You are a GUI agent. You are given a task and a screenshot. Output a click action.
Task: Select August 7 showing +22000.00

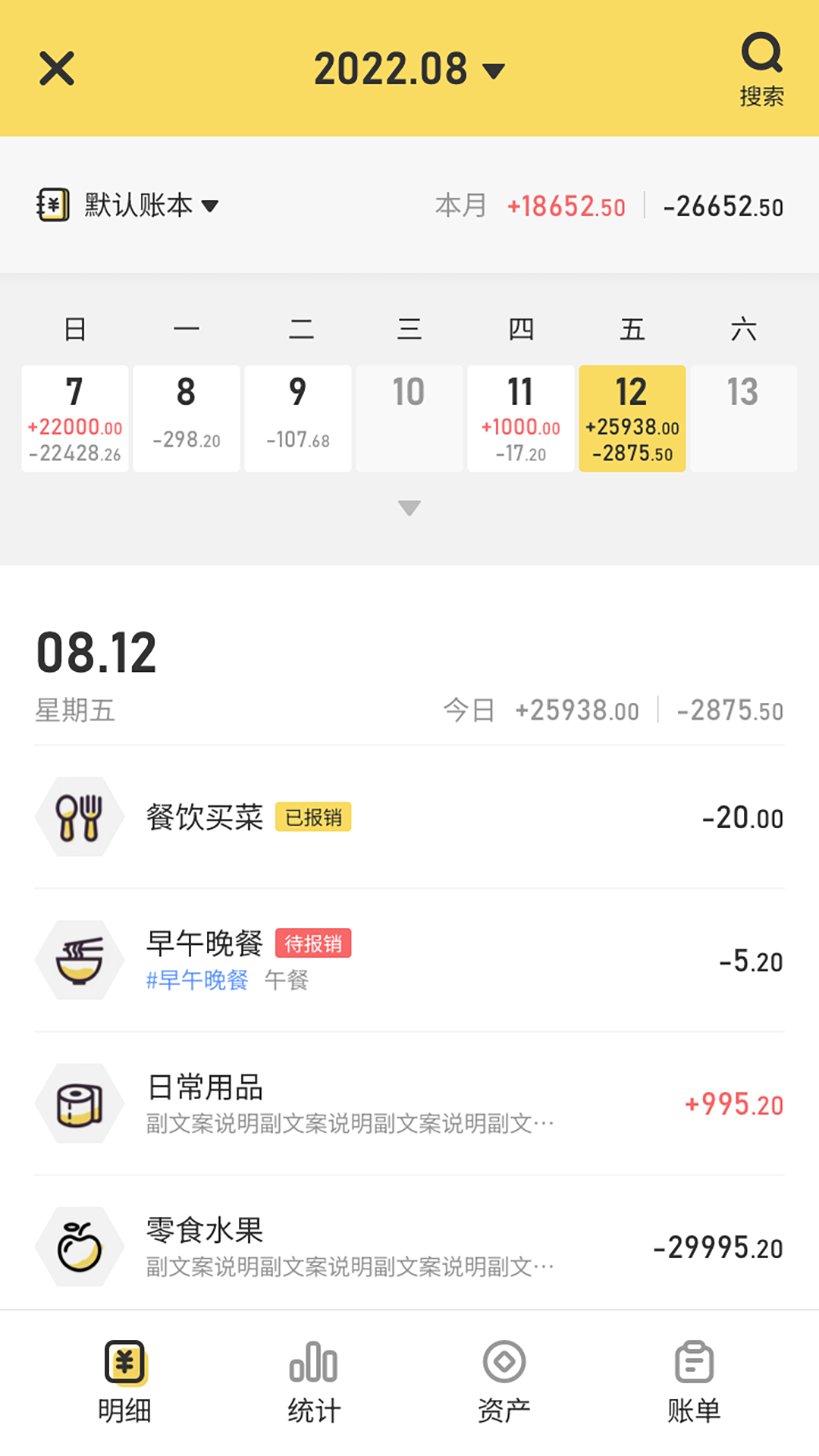point(74,417)
